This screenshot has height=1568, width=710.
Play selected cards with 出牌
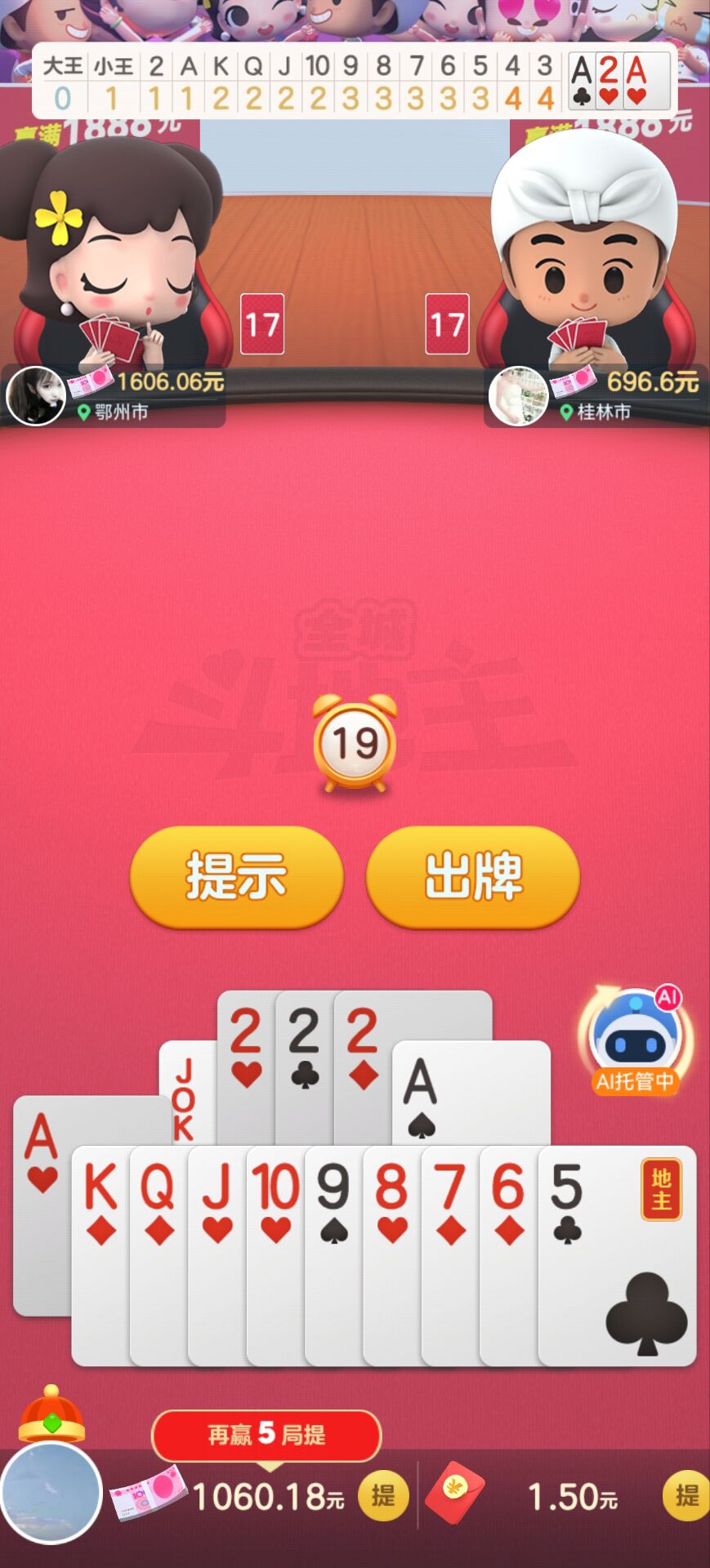(x=472, y=876)
